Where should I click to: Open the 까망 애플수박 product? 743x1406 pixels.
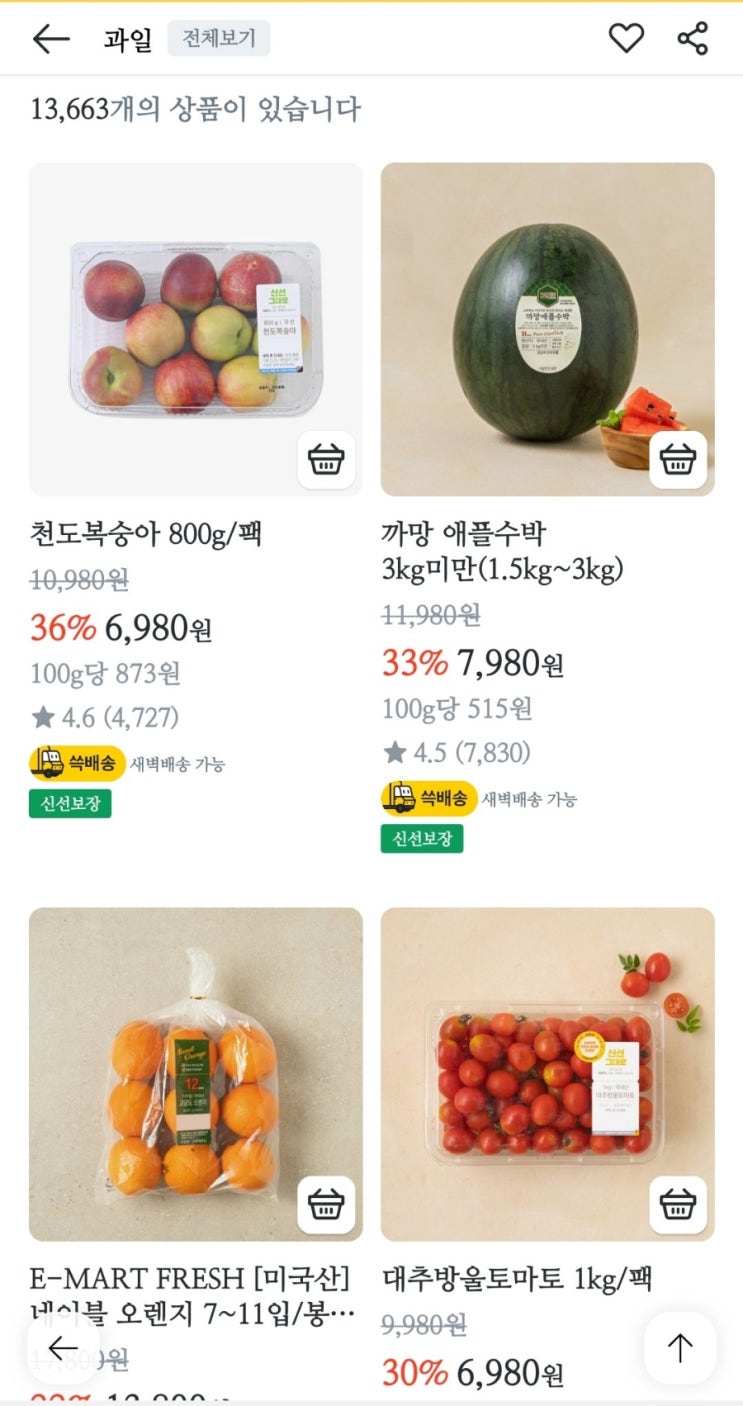[547, 329]
